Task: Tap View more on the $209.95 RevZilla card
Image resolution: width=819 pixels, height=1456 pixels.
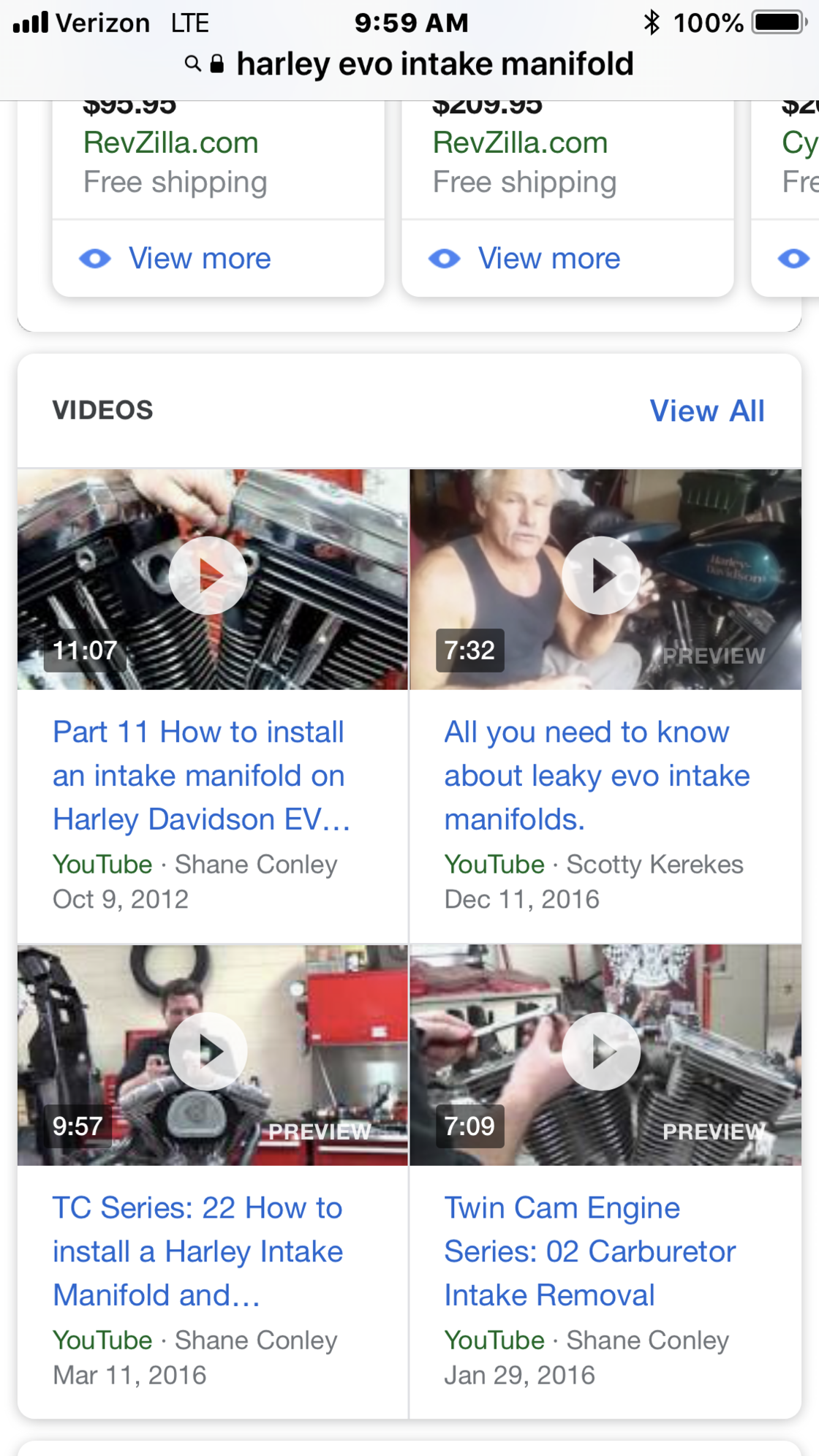Action: click(548, 259)
